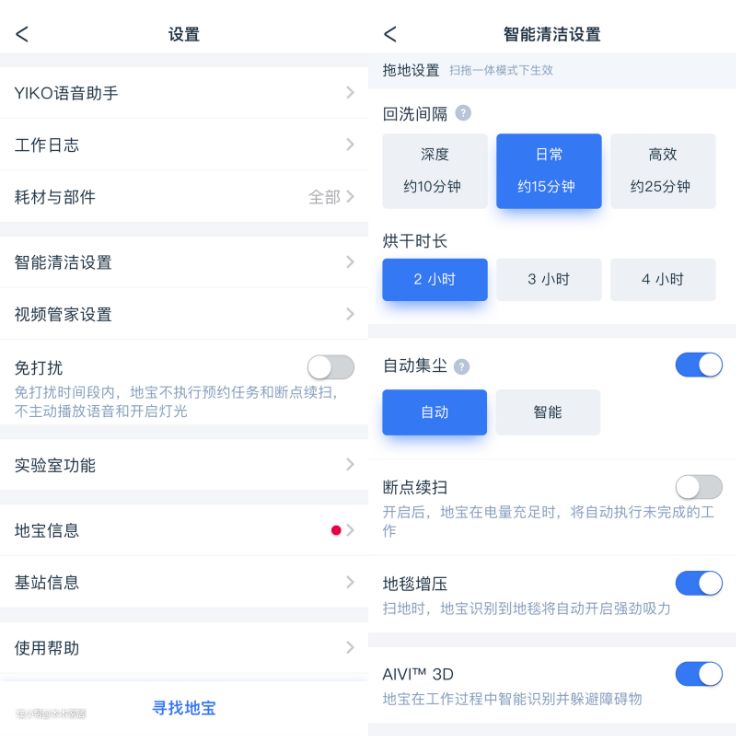Image resolution: width=736 pixels, height=736 pixels.
Task: Choose the 智能 dust collection mode
Action: (x=548, y=412)
